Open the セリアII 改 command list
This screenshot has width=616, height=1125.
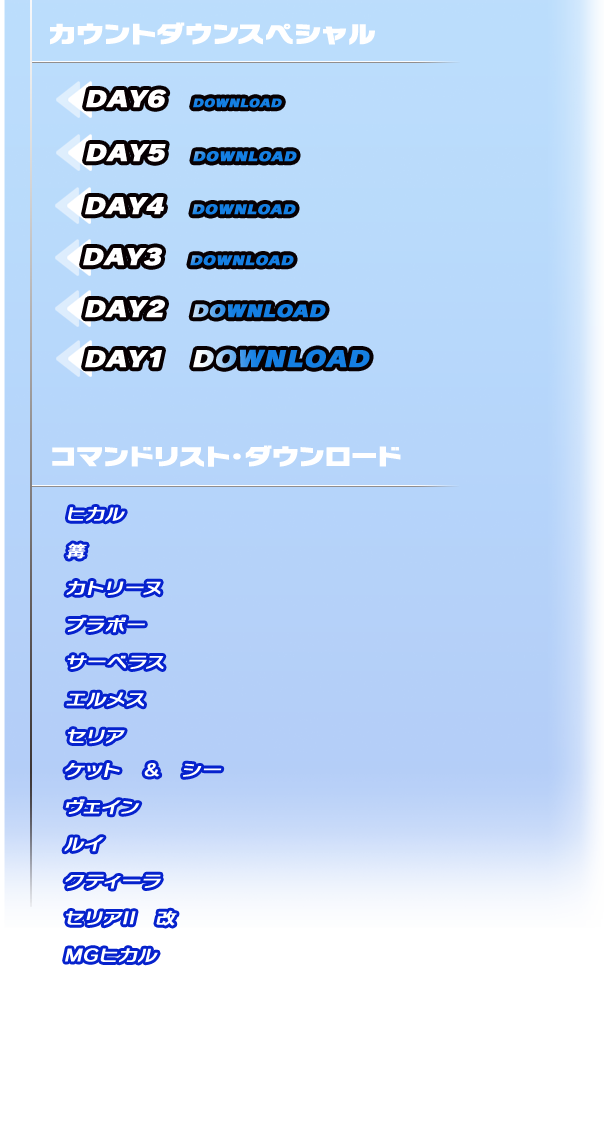pyautogui.click(x=120, y=917)
